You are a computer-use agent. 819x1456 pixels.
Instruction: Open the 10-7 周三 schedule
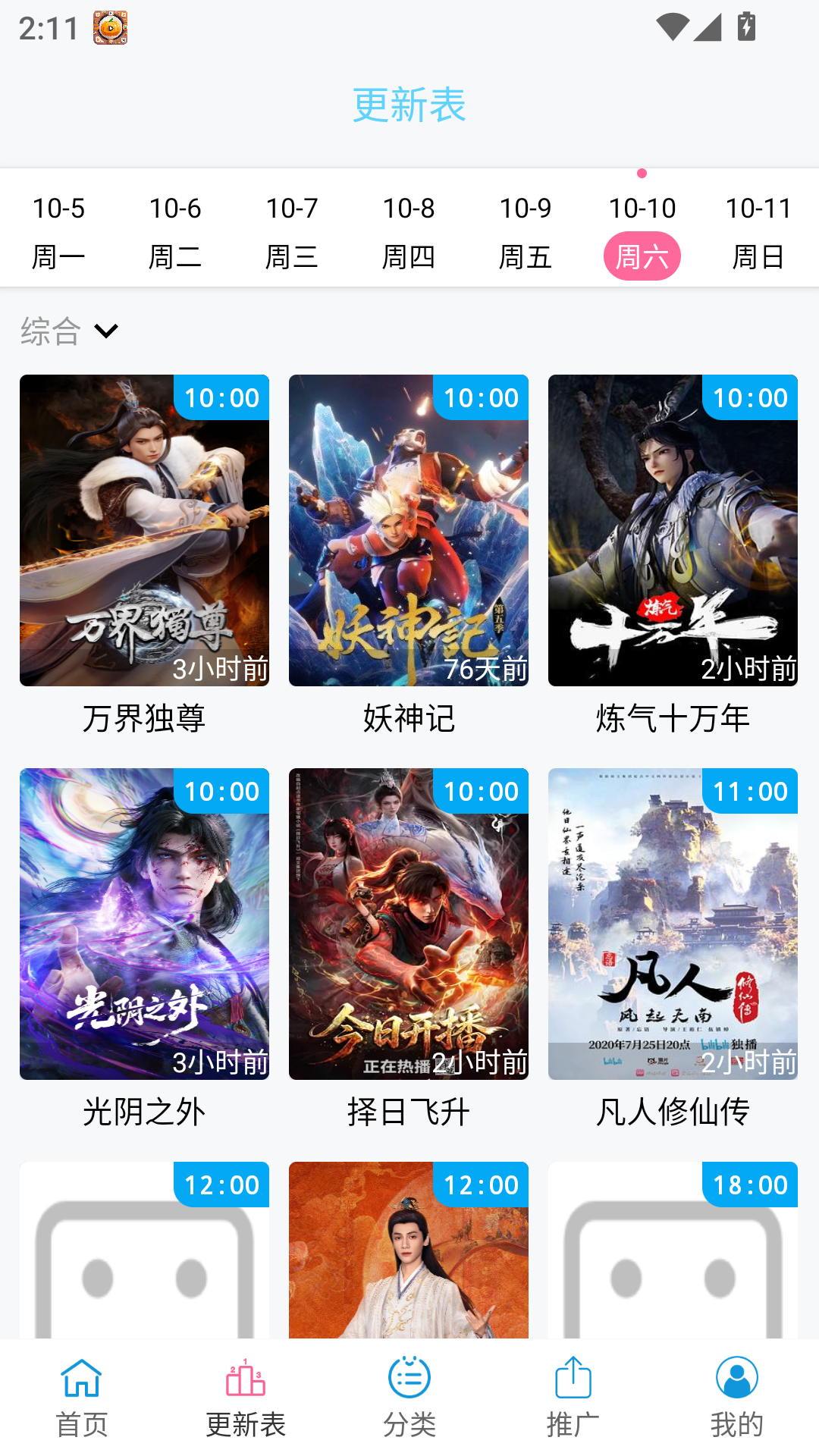coord(292,232)
